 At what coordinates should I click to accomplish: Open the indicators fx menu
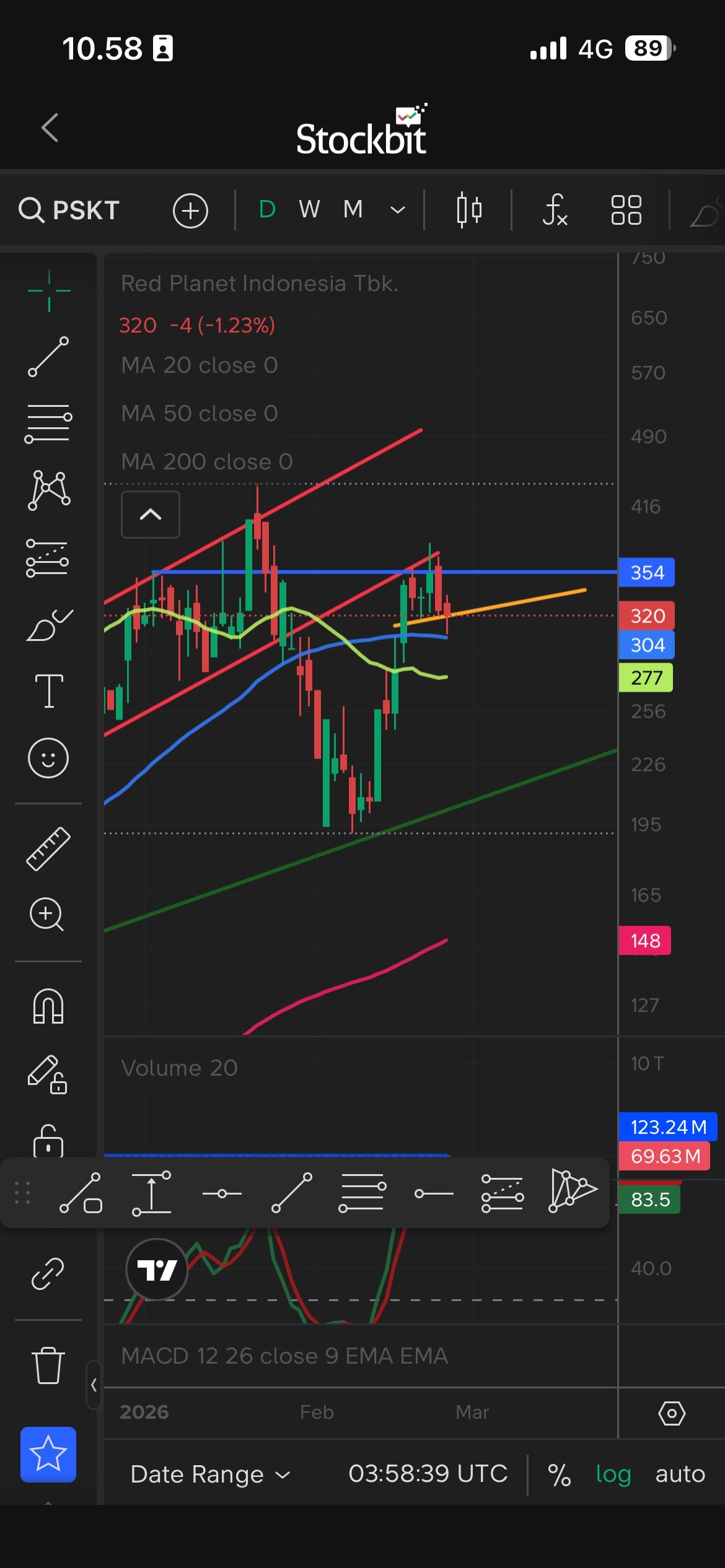555,210
